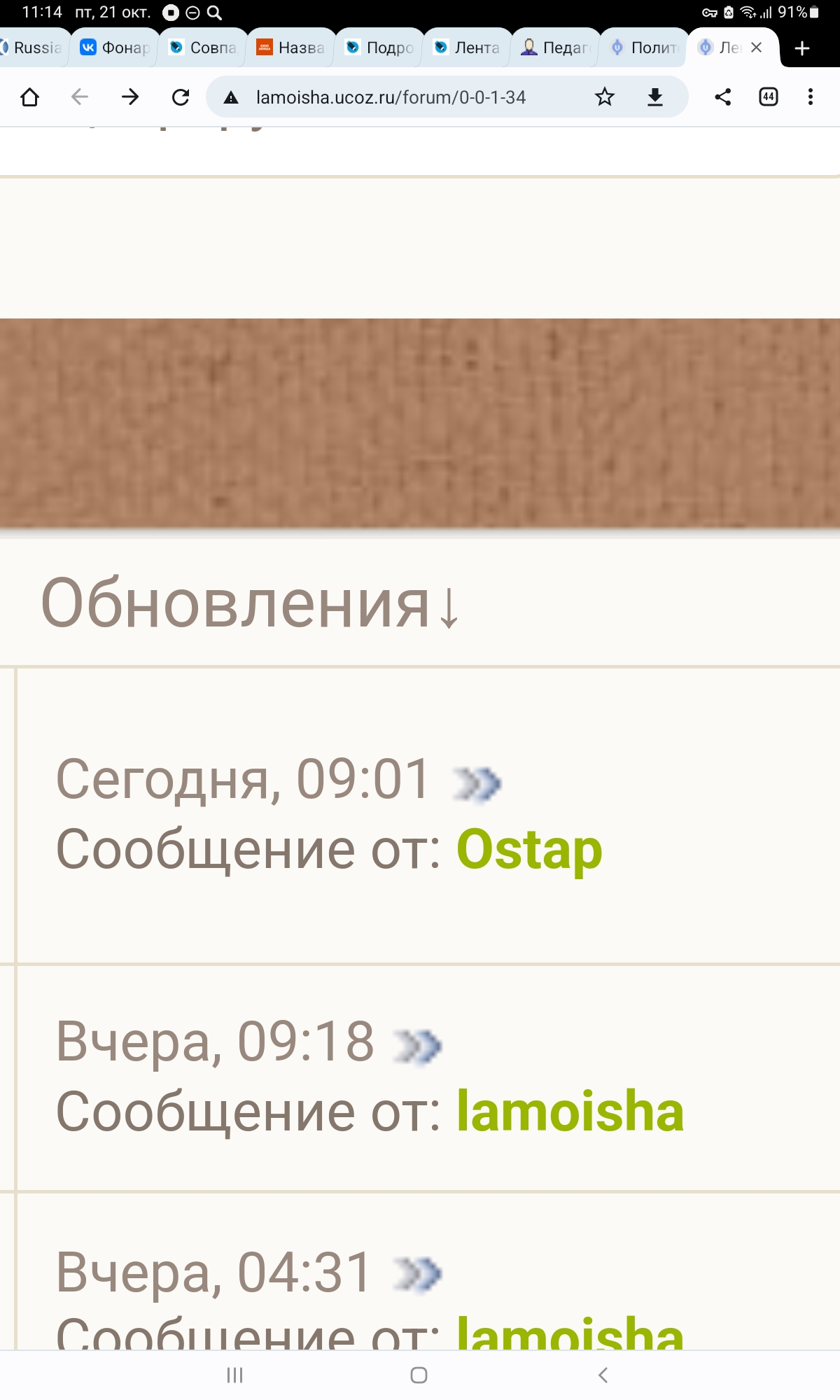The height and width of the screenshot is (1400, 840).
Task: Tap the system back button
Action: [603, 1375]
